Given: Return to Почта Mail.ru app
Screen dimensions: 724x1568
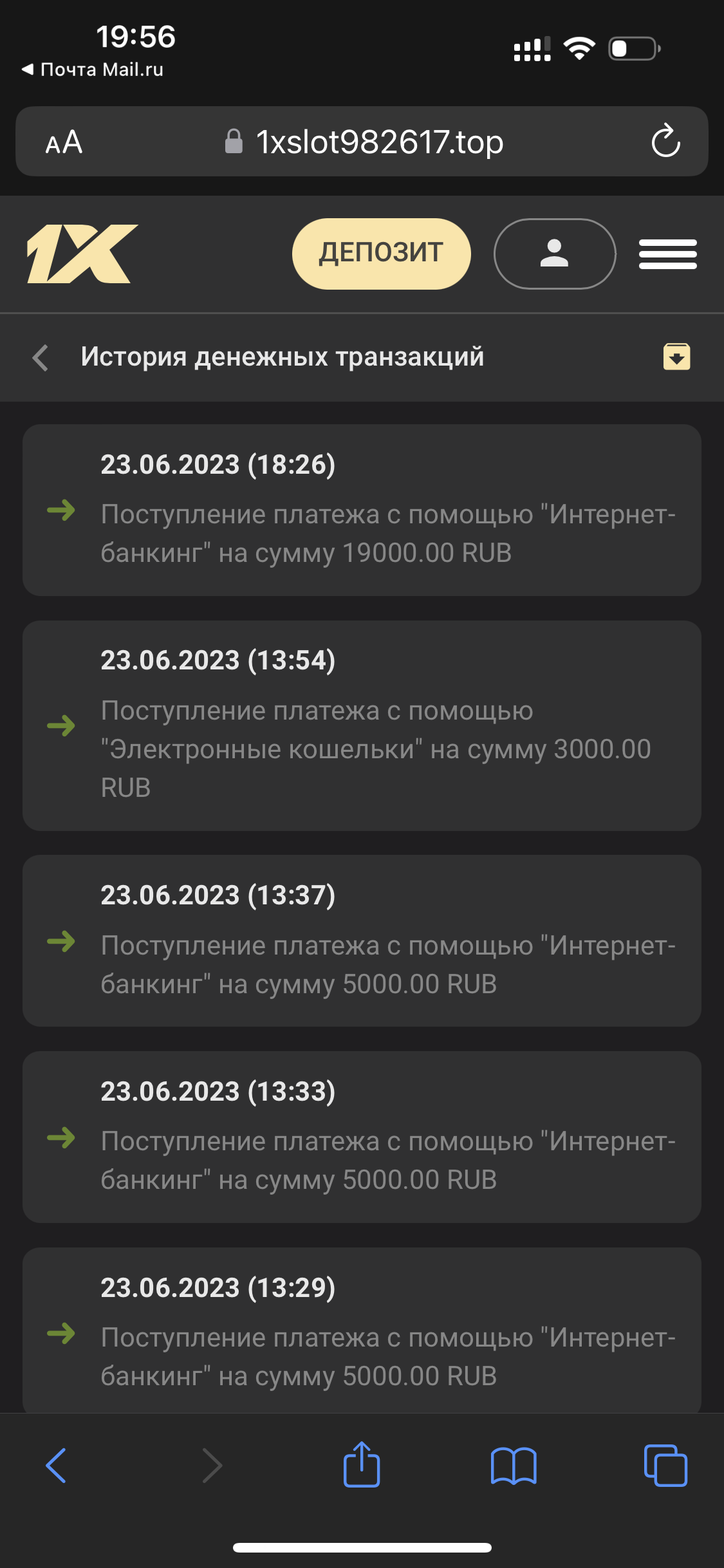Looking at the screenshot, I should coord(93,70).
